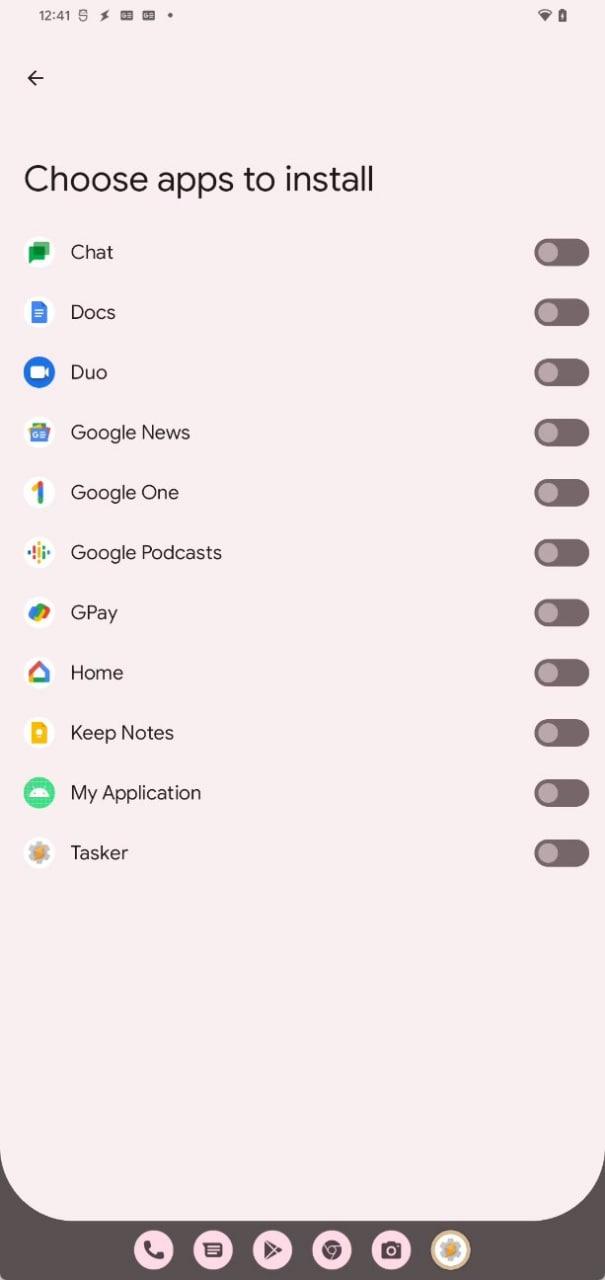Toggle Duo for installation
Screen dimensions: 605x1280
(561, 373)
